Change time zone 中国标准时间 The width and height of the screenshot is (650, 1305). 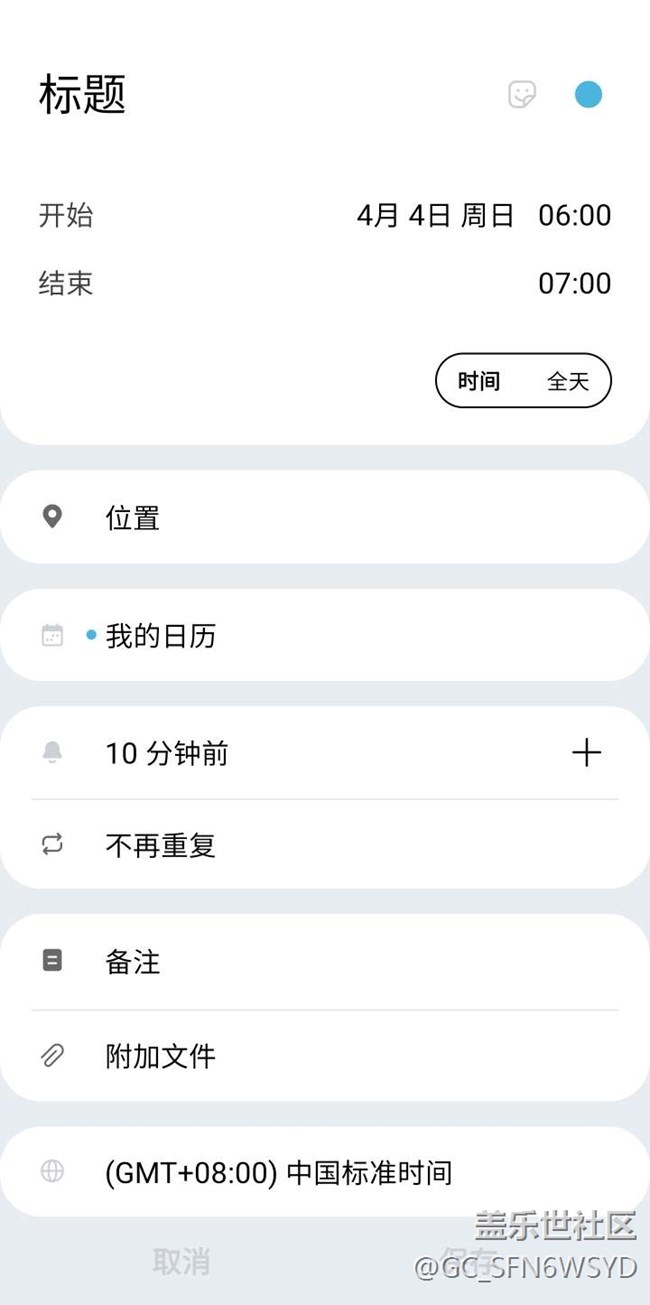(x=325, y=1172)
